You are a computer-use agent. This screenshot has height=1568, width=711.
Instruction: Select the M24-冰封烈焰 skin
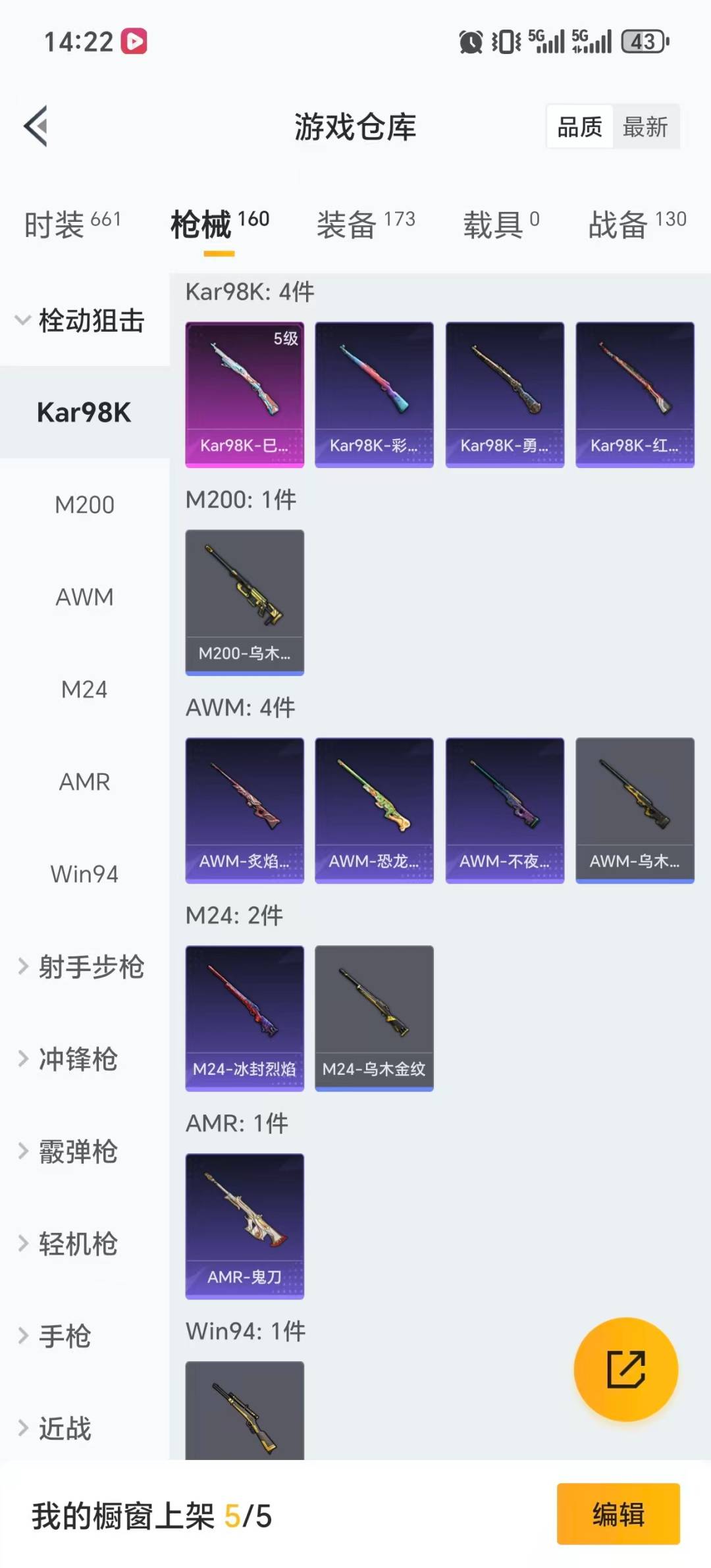[244, 1017]
